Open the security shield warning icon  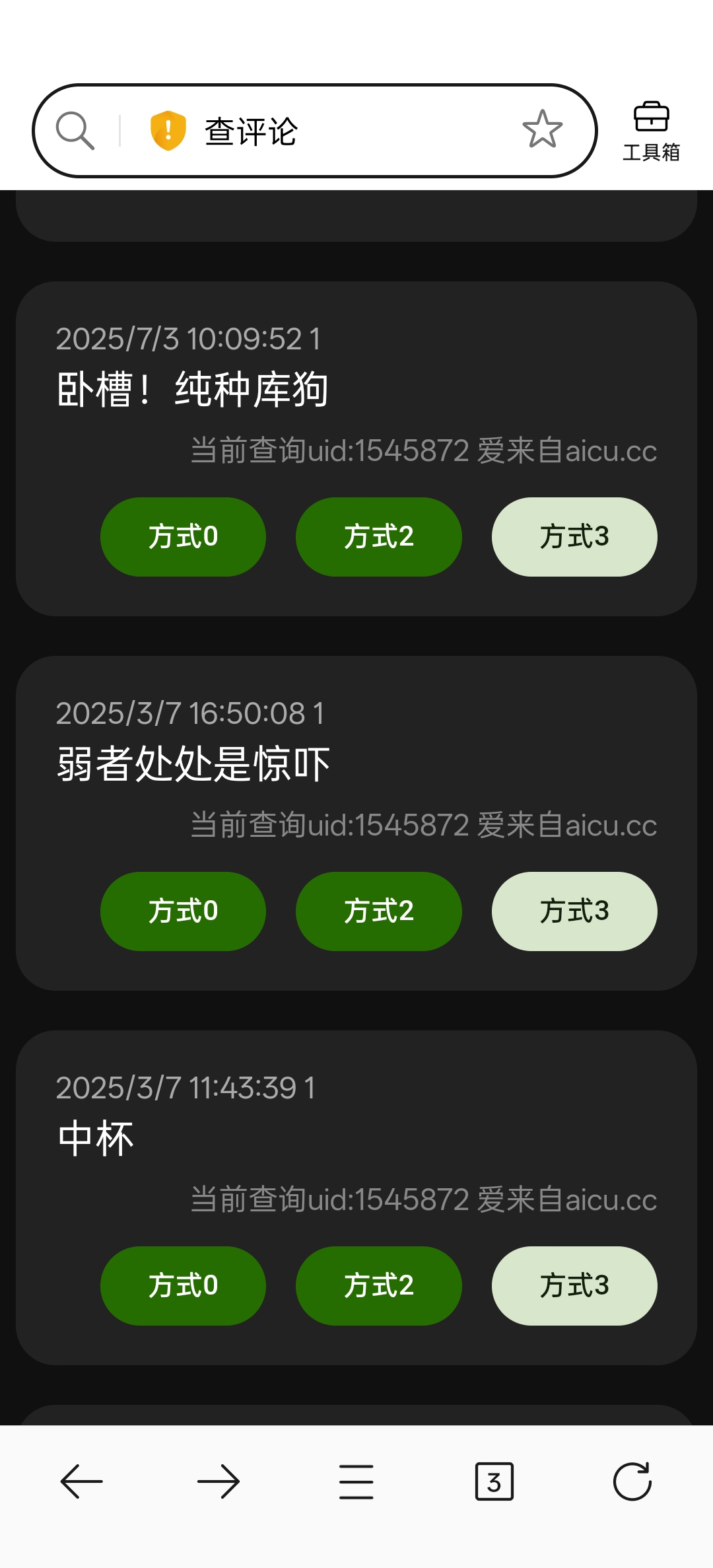(x=168, y=131)
